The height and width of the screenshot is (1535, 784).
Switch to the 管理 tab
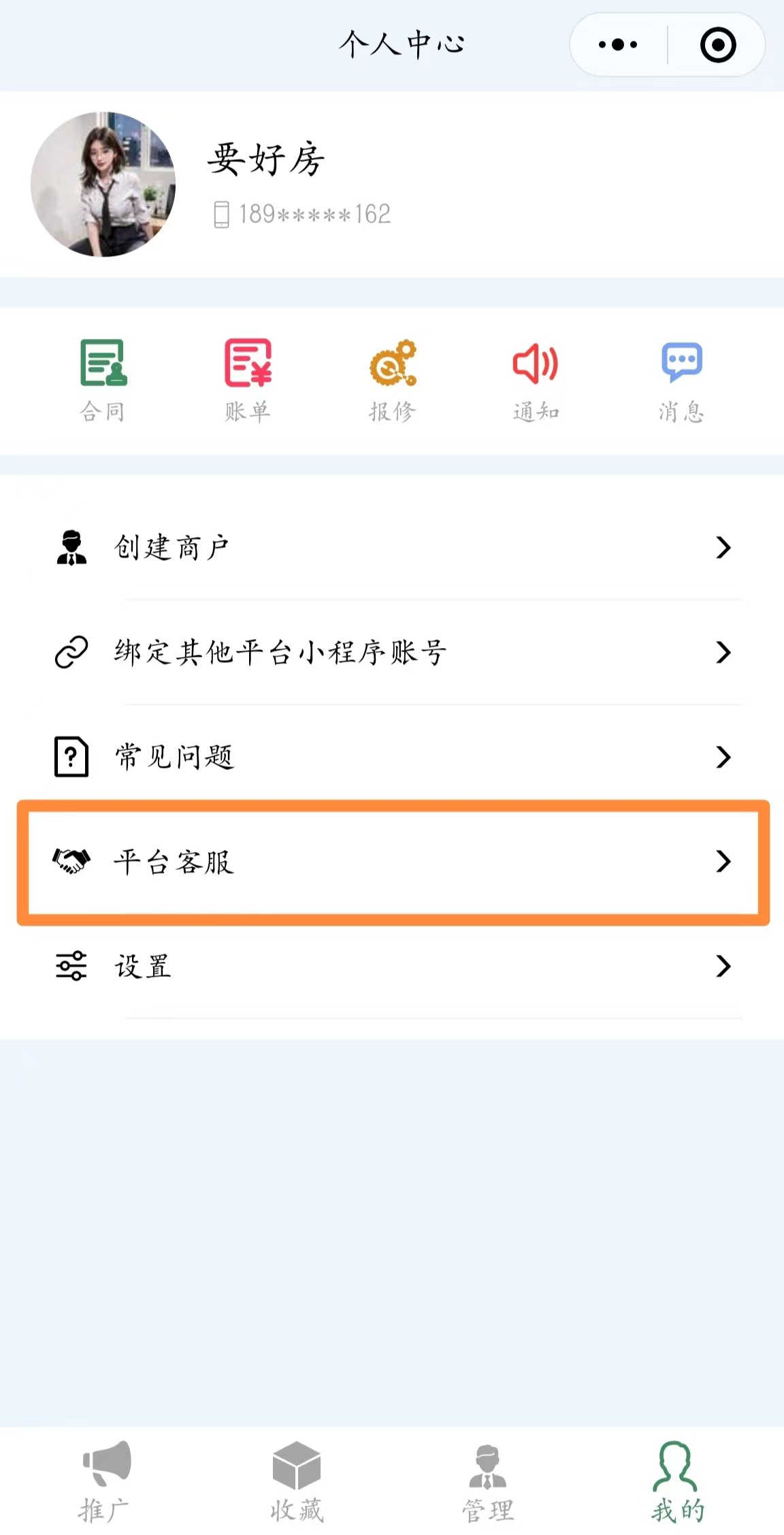point(488,1481)
